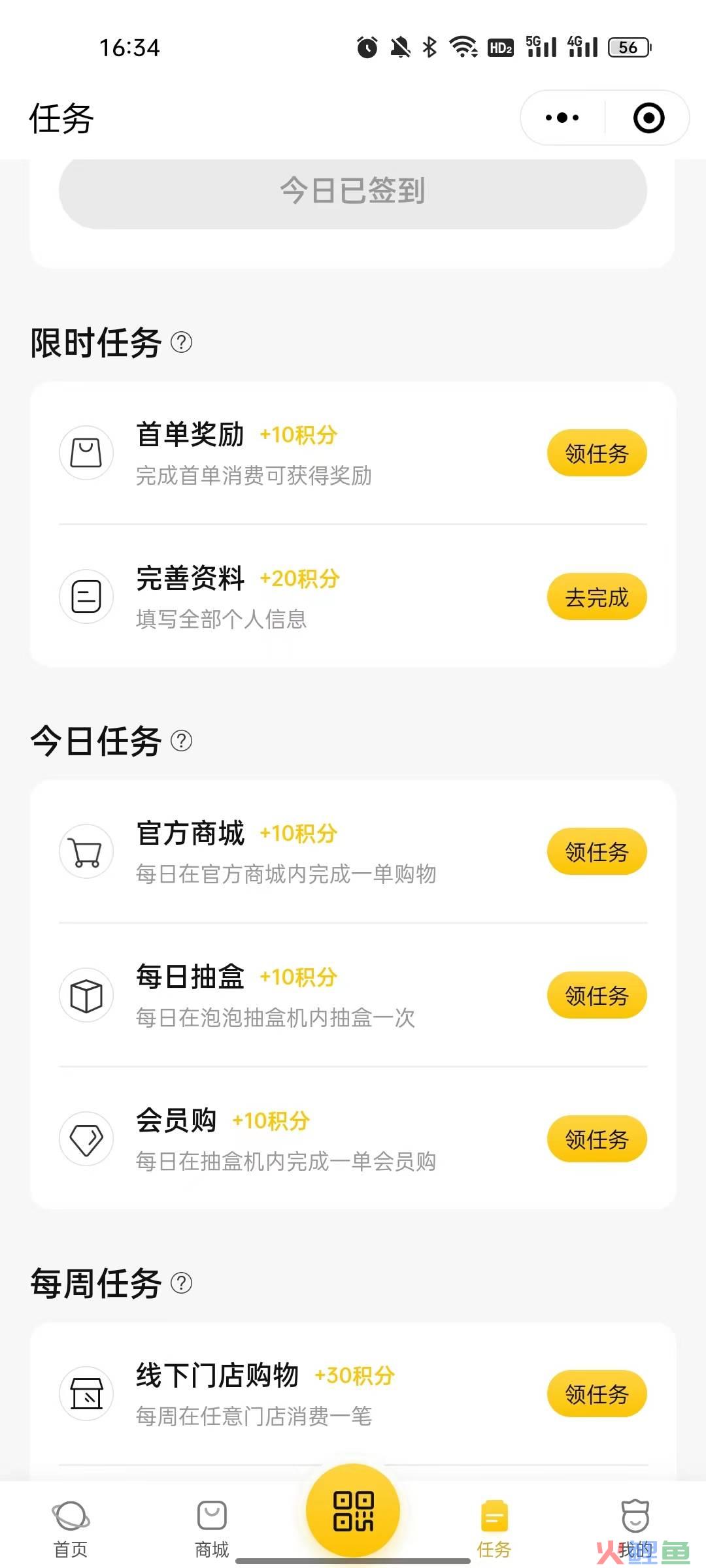
Task: Open the center QR code button
Action: (x=353, y=1511)
